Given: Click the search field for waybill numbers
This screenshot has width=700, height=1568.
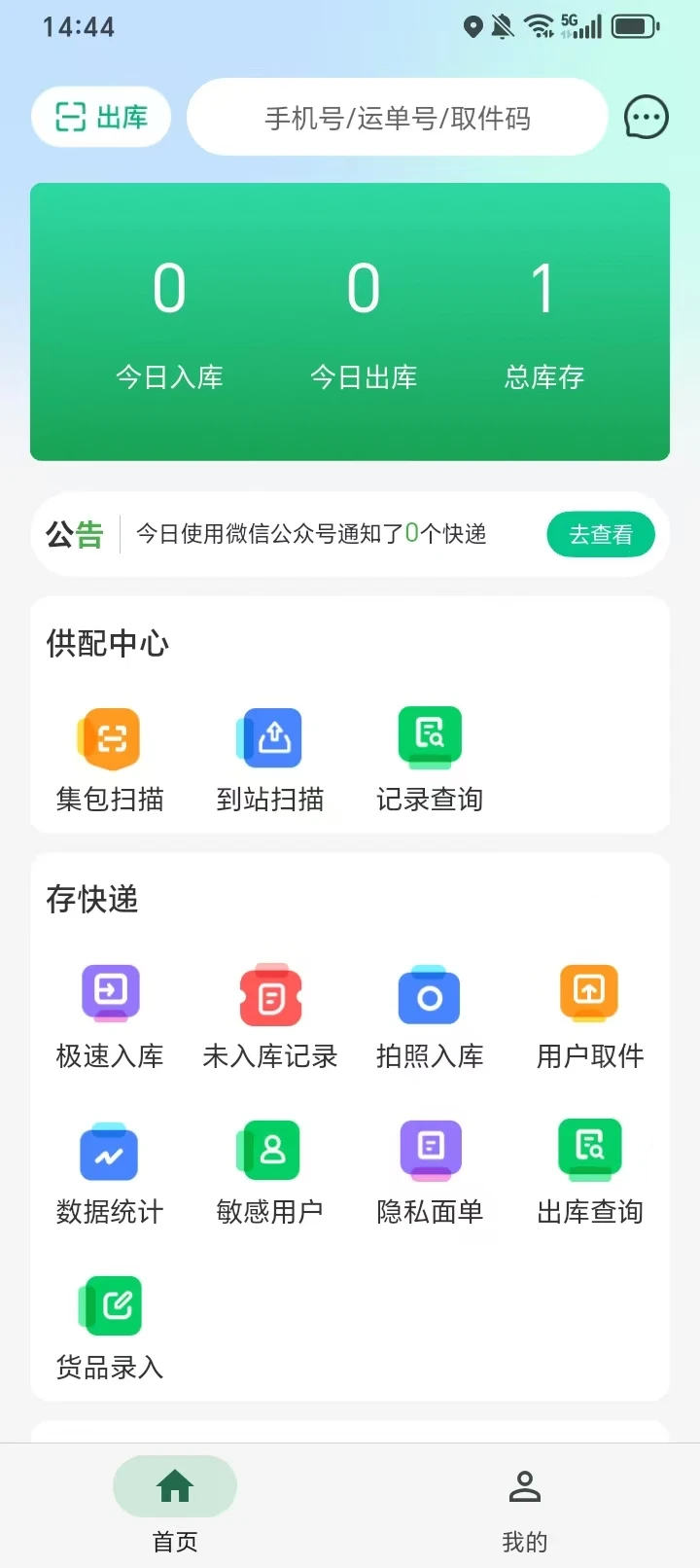Looking at the screenshot, I should [x=397, y=117].
